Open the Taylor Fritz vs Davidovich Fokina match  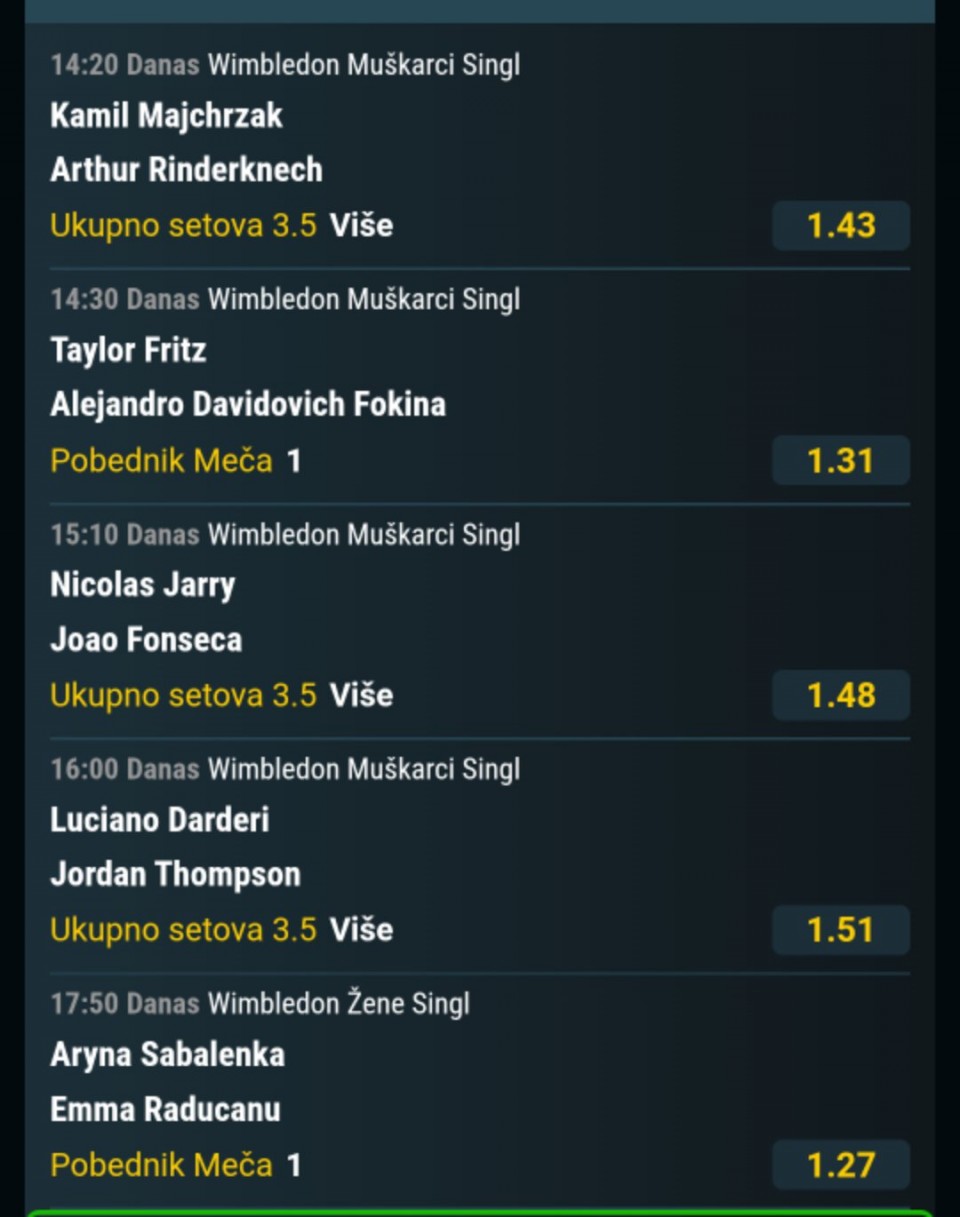(247, 378)
